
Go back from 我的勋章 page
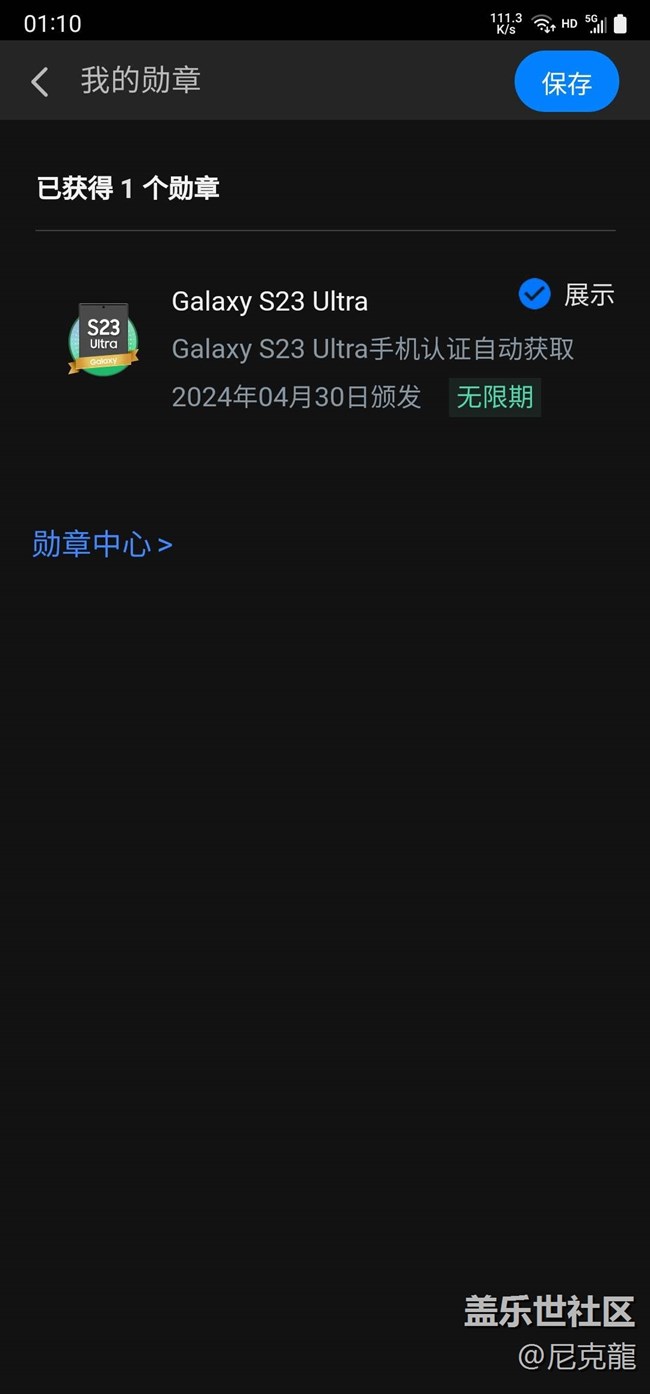pyautogui.click(x=40, y=82)
